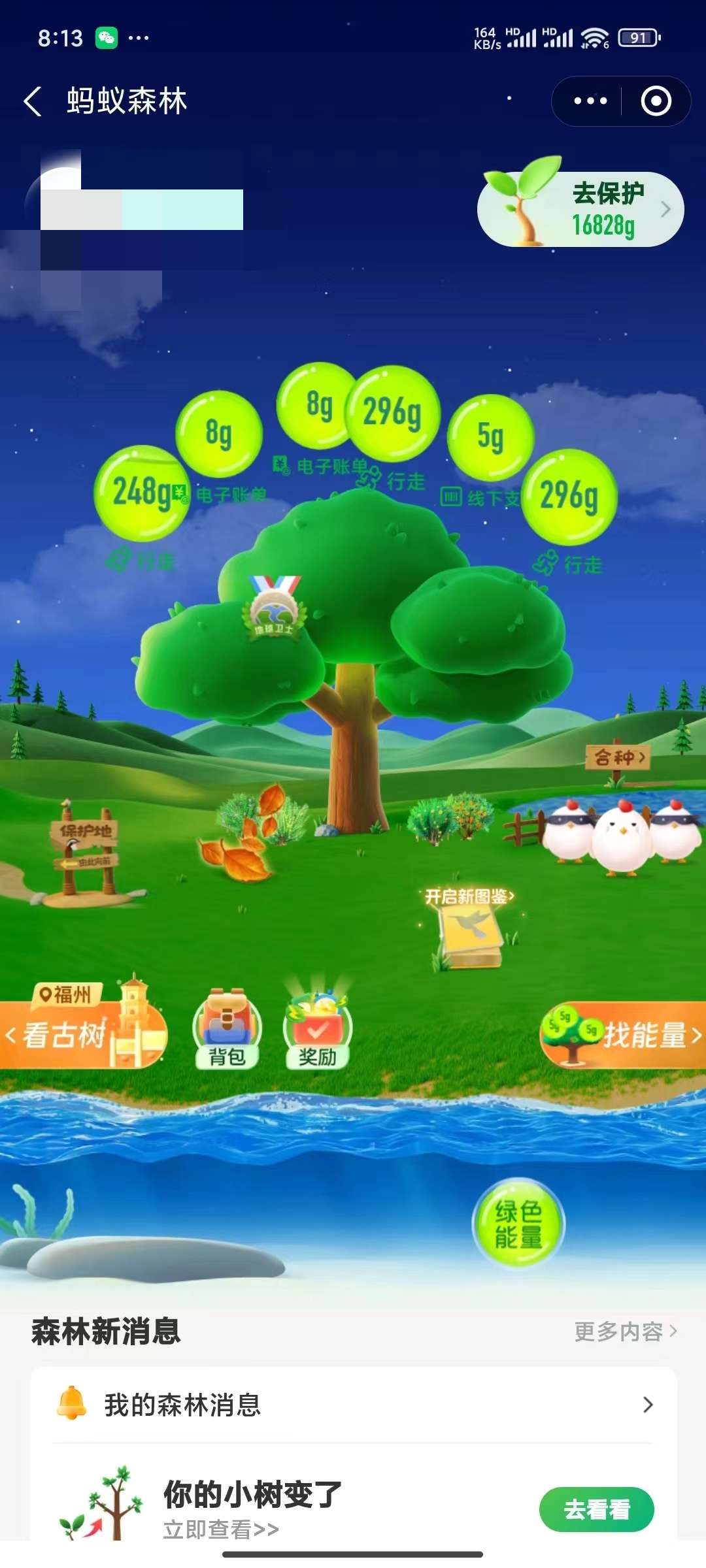Tap the 去保护 16828g button

point(582,209)
